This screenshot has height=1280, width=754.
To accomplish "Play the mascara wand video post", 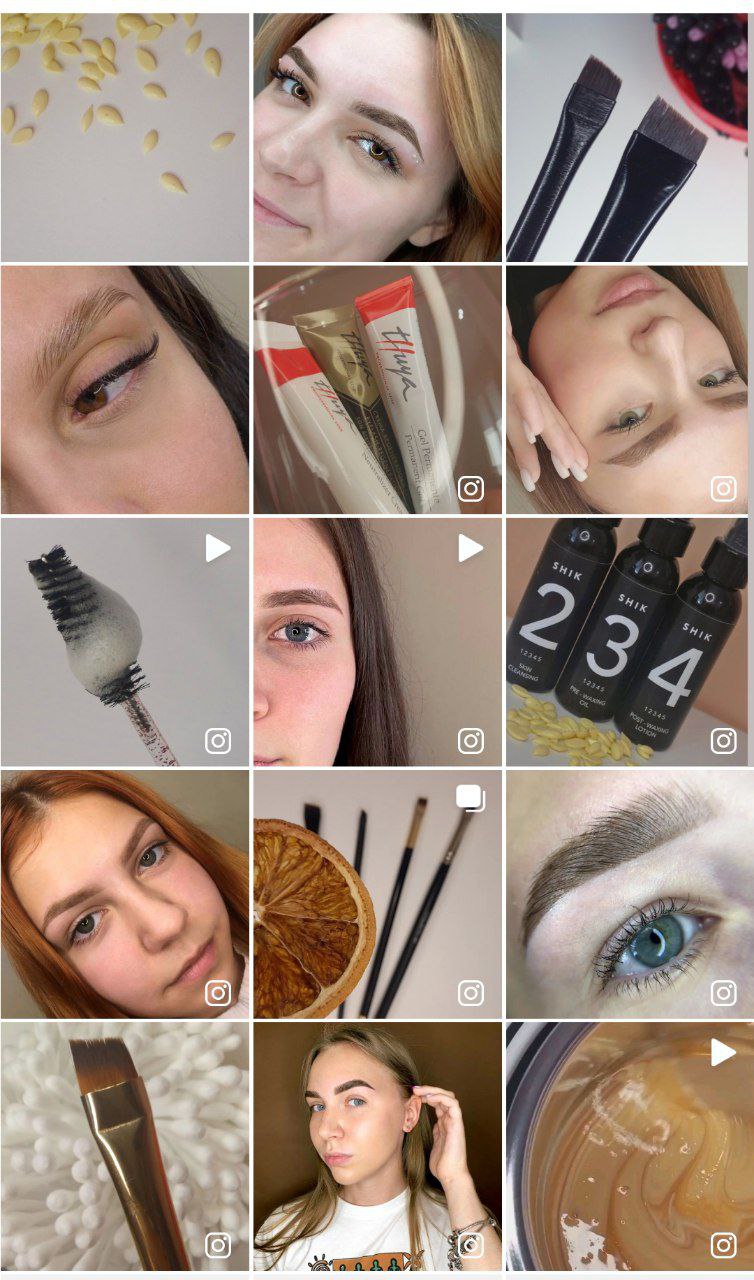I will tap(125, 642).
